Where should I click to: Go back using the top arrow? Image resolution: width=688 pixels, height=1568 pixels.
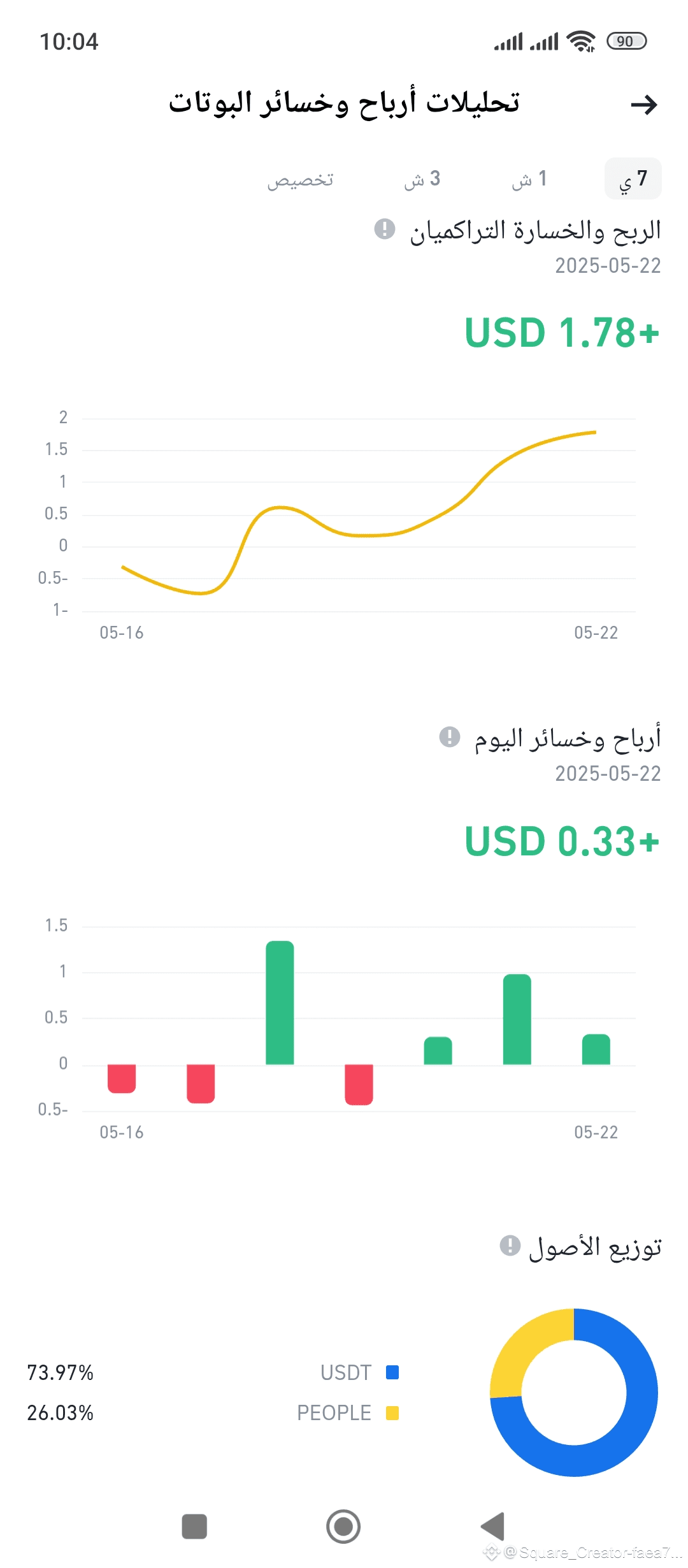click(x=643, y=105)
